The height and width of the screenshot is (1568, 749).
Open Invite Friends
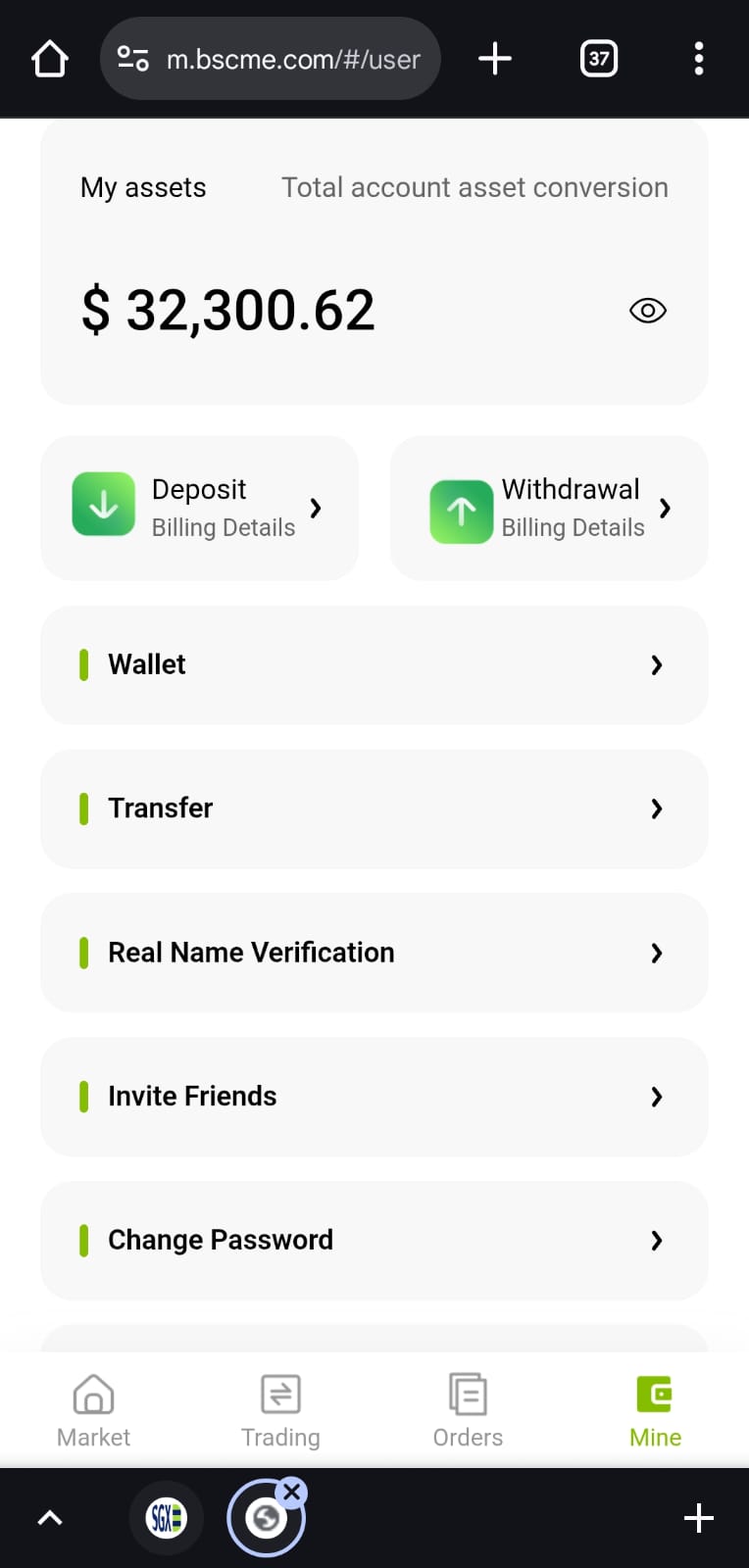tap(374, 1097)
